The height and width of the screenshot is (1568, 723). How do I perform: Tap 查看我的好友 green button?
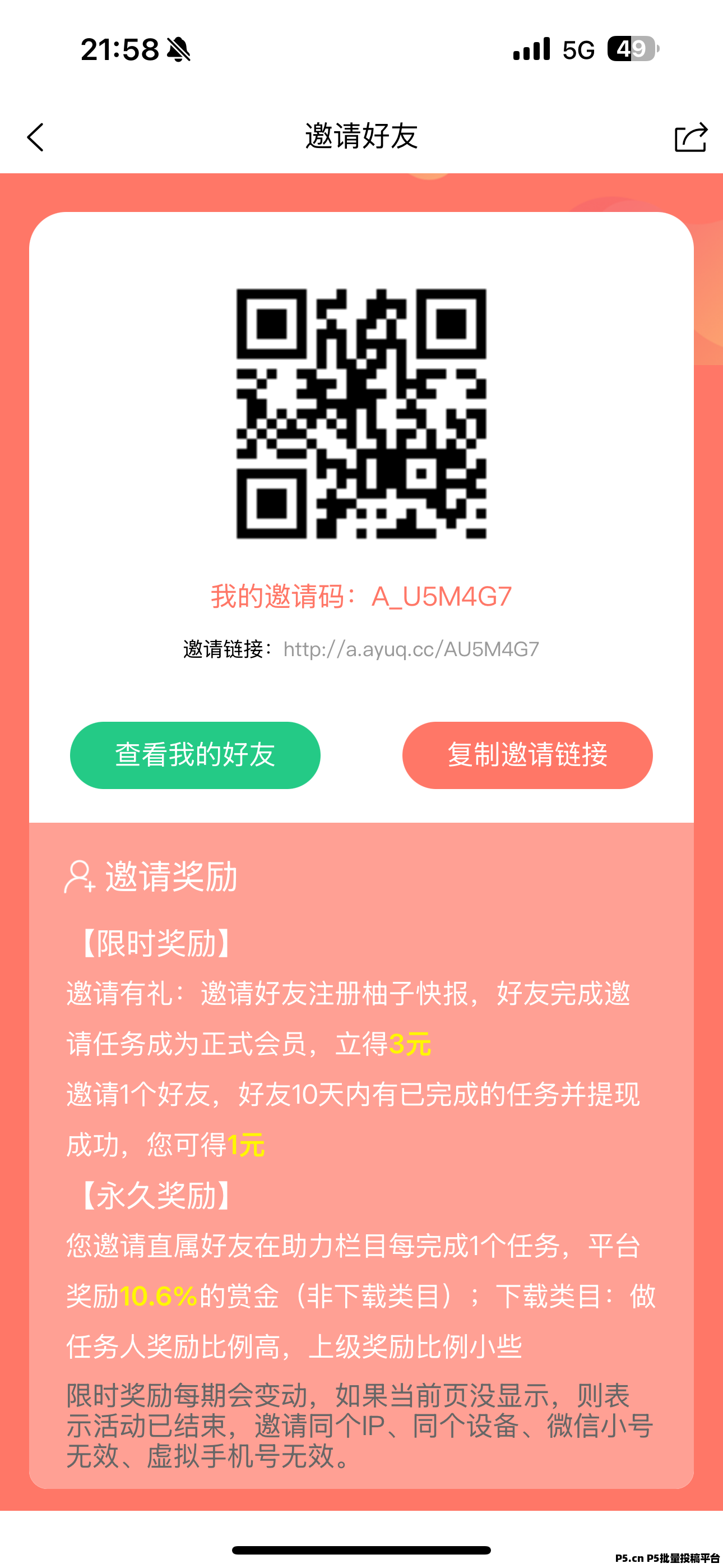(196, 755)
